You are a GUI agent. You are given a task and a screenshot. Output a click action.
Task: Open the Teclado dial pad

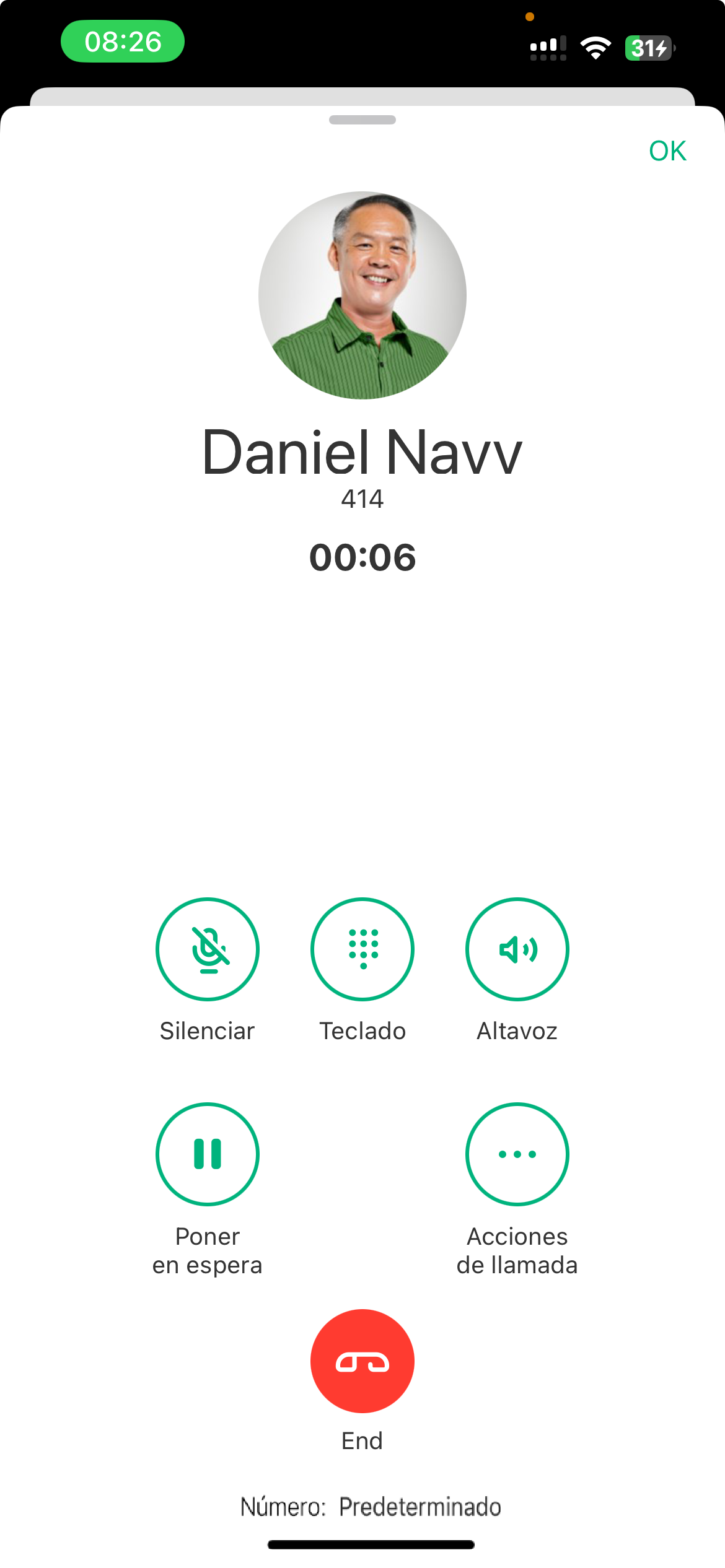pos(362,949)
